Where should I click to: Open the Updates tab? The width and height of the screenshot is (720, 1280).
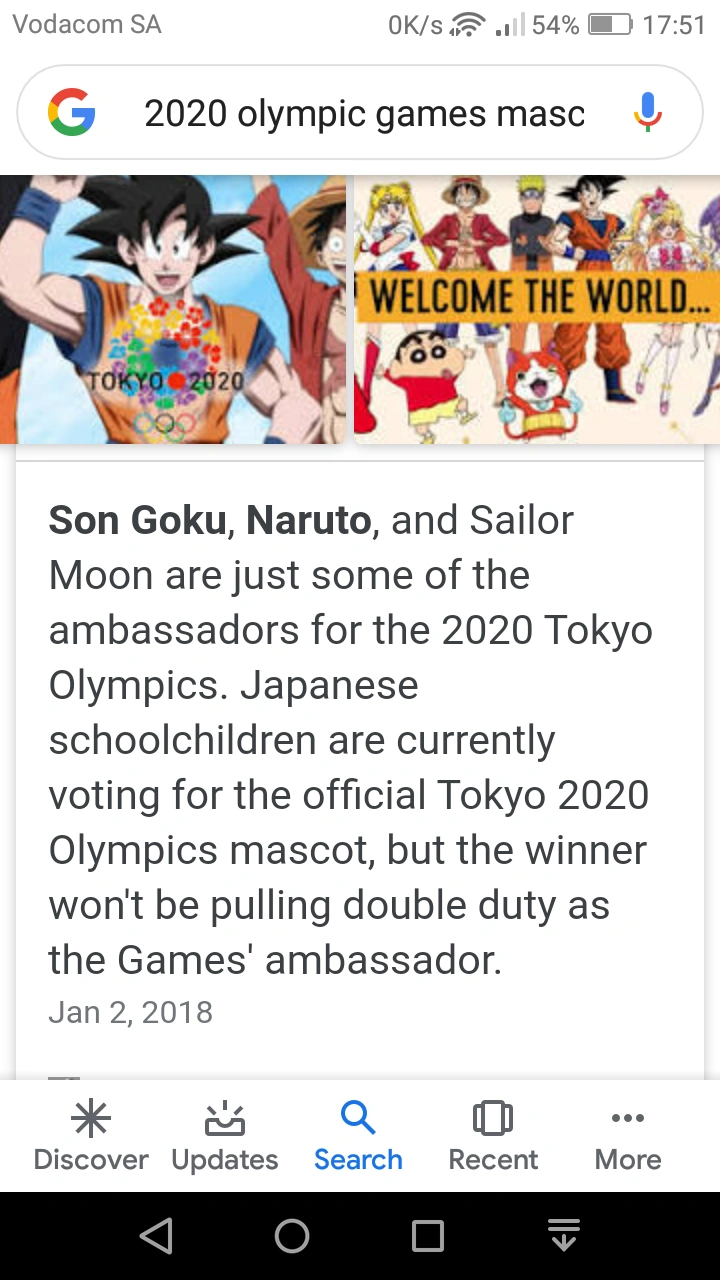coord(225,1136)
